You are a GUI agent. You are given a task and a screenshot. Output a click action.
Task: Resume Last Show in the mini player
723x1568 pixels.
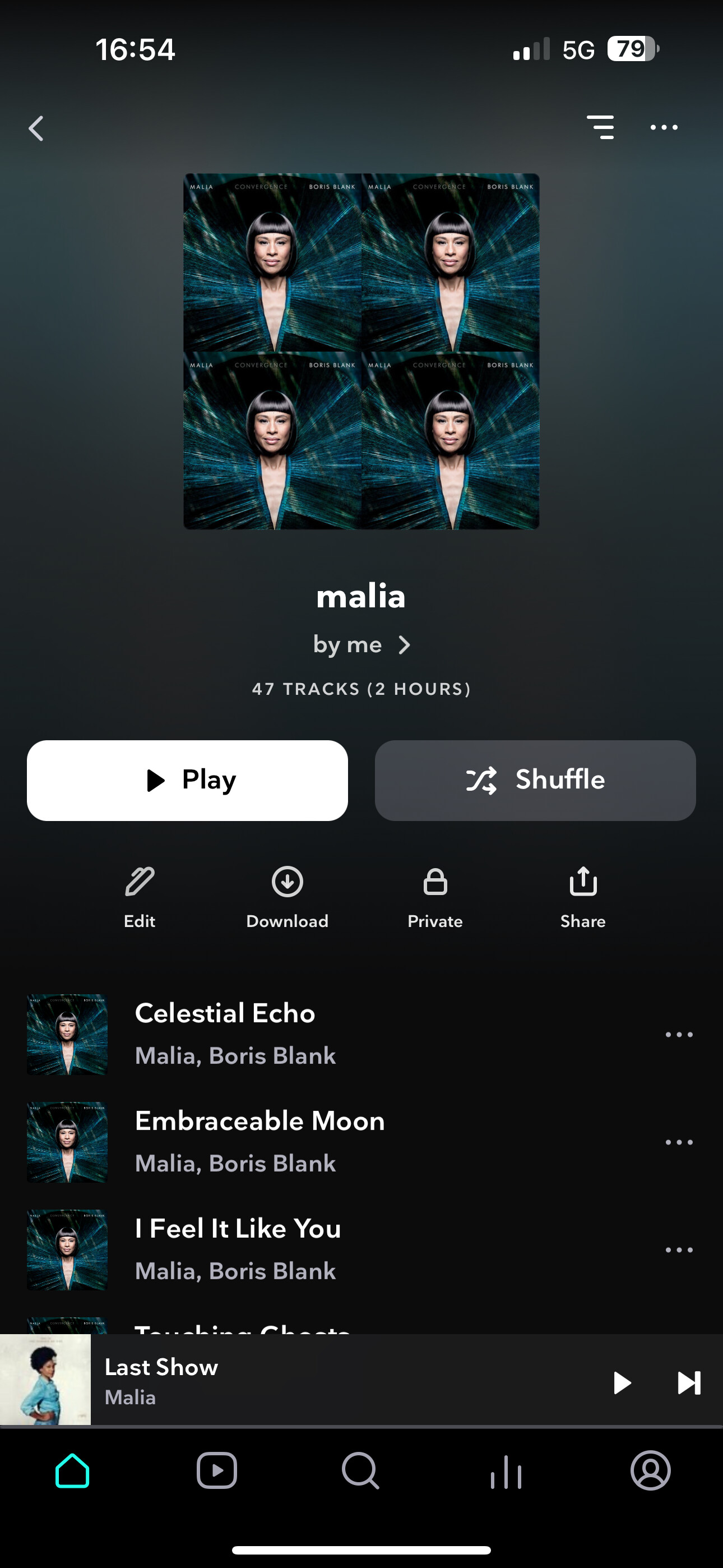pyautogui.click(x=622, y=1383)
